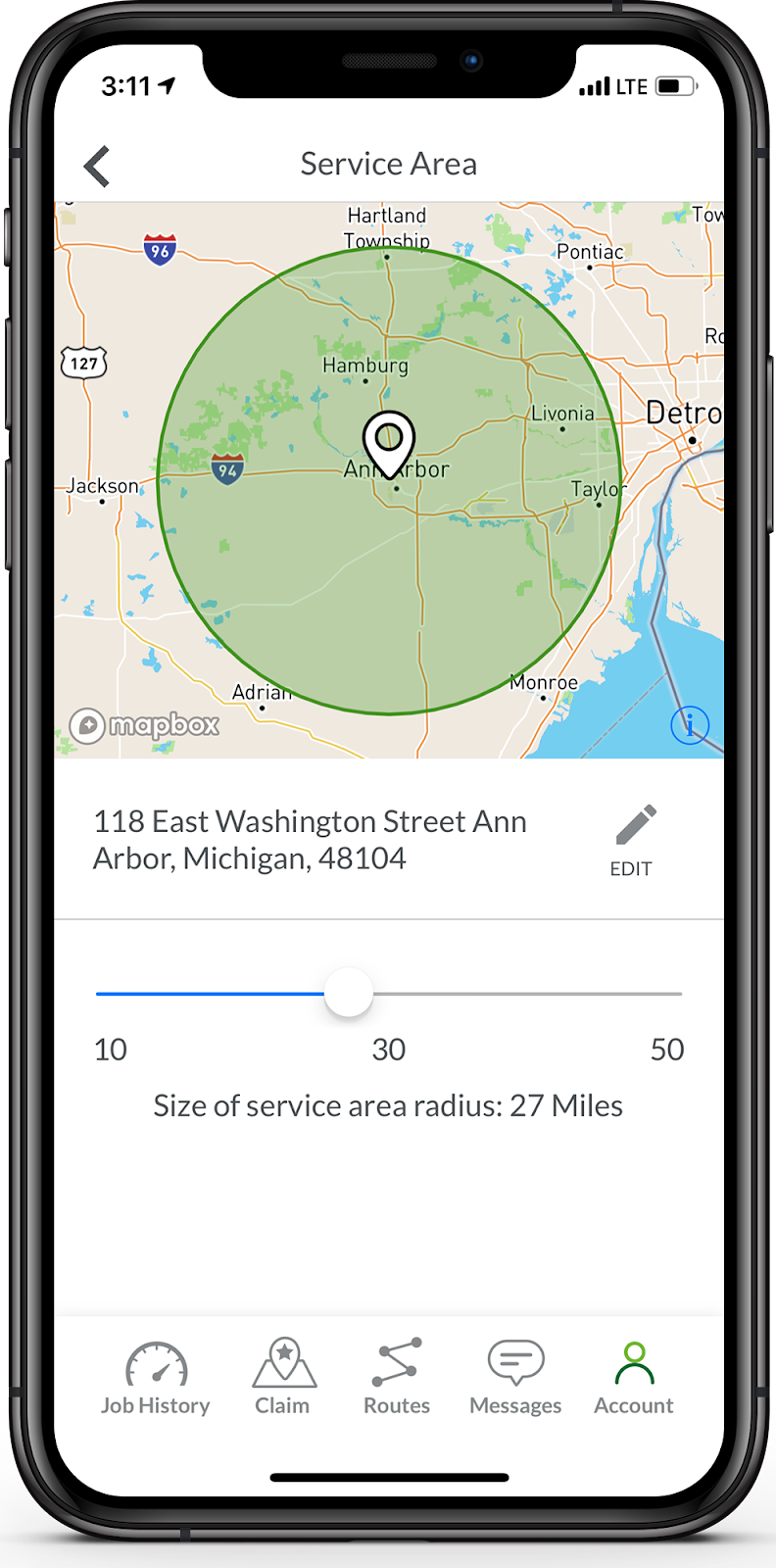Tap the location pin on Ann Arbor
776x1568 pixels.
pyautogui.click(x=389, y=441)
